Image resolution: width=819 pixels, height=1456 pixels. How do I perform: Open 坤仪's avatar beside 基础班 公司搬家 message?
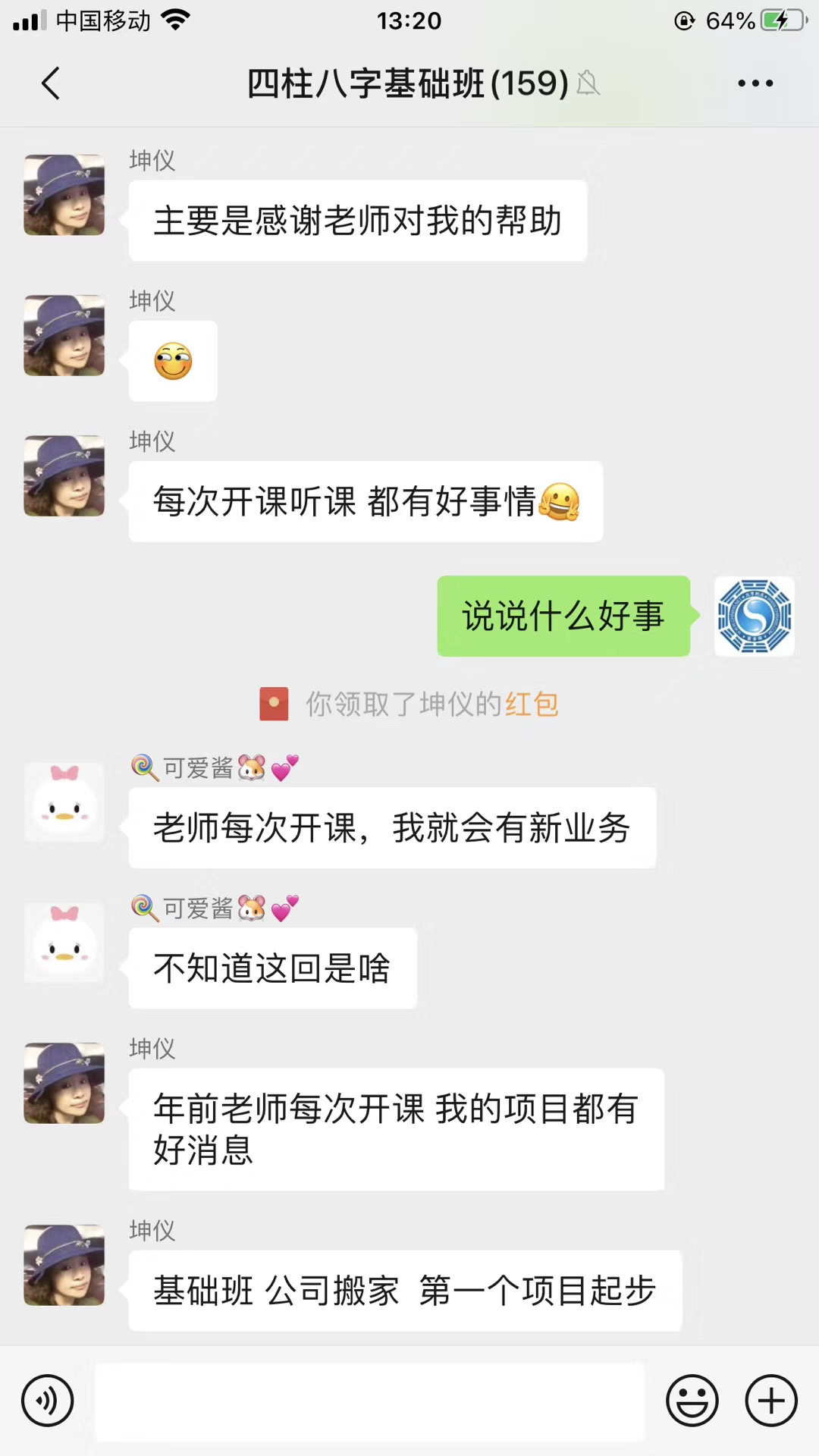[x=64, y=1265]
